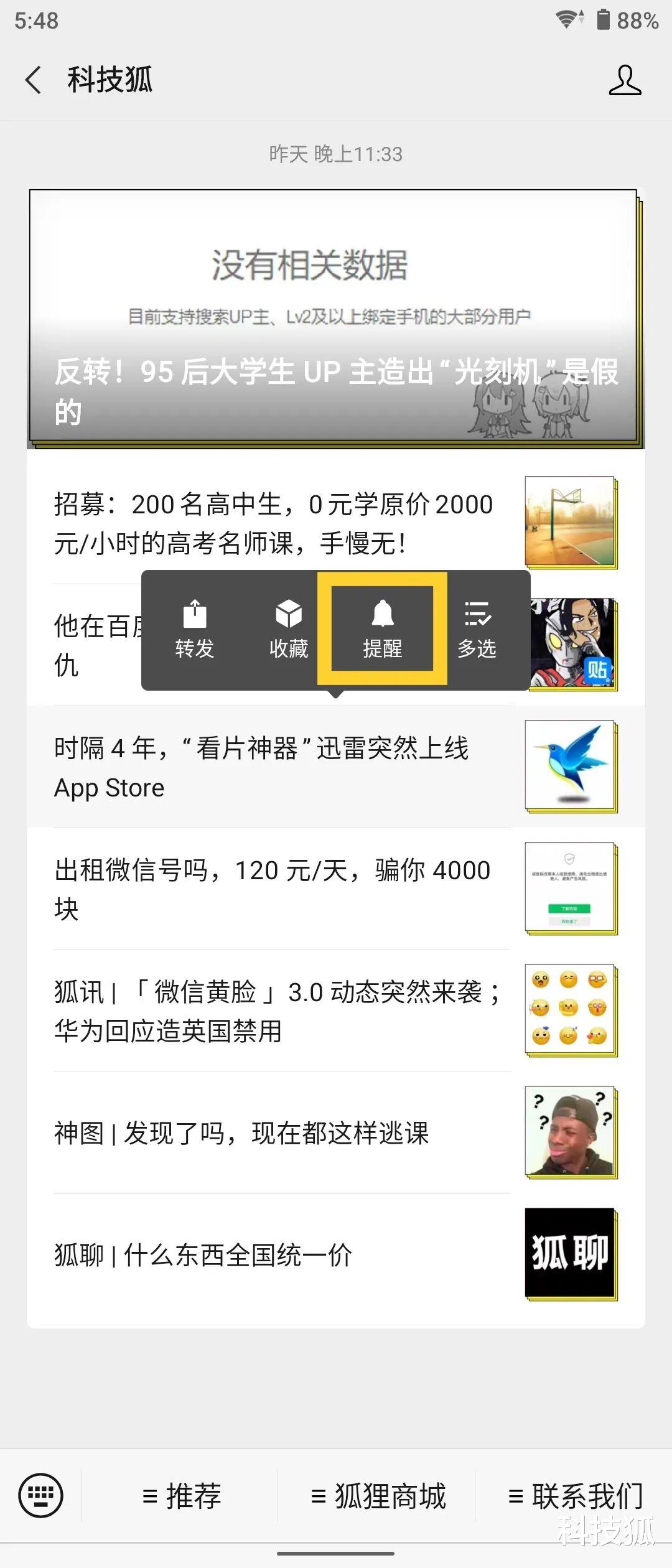Open the 迅雷上线 App Store article
Screen dimensions: 672x1568
click(x=261, y=767)
